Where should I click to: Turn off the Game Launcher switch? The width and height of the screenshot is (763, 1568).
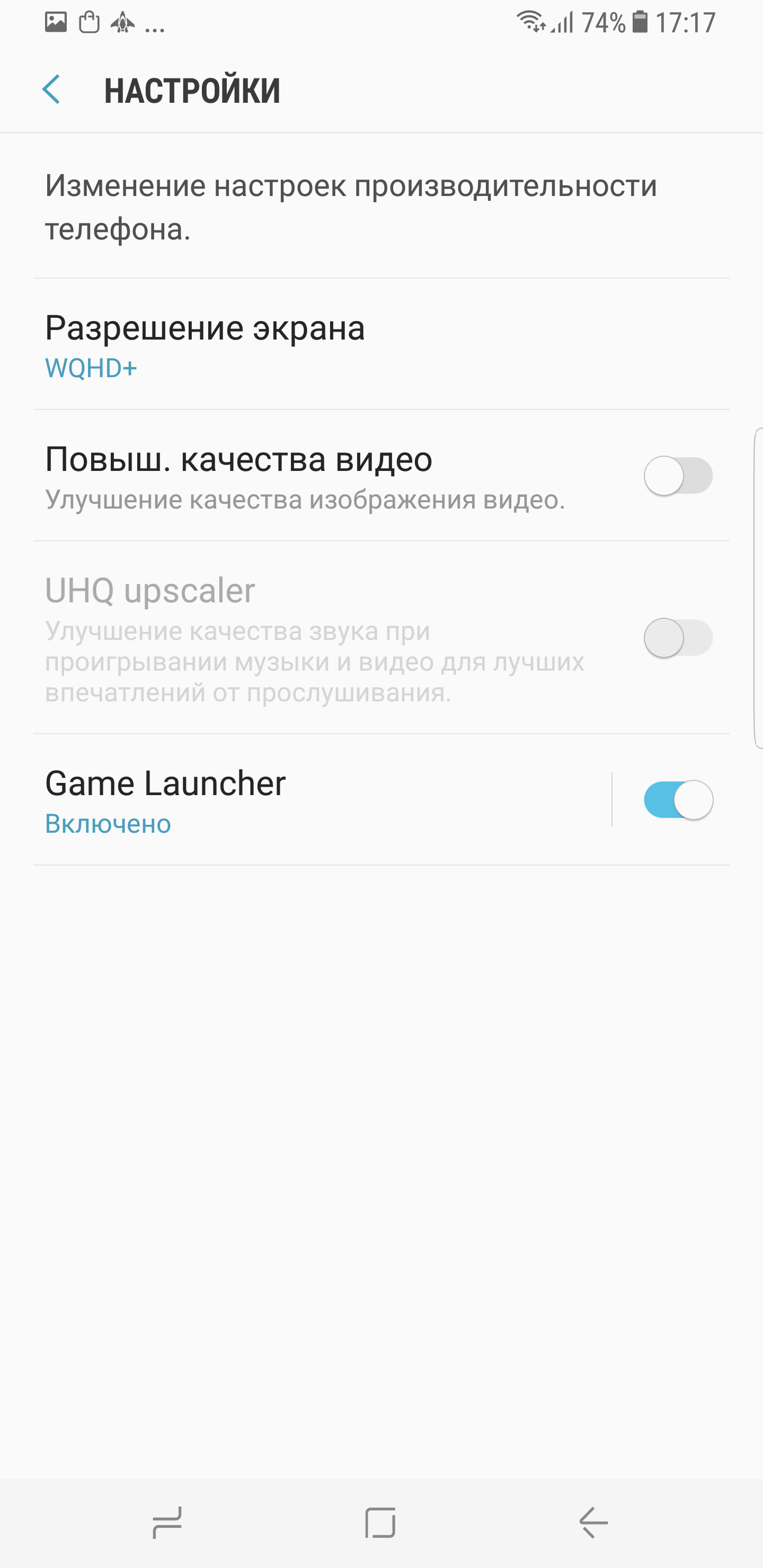pos(678,799)
